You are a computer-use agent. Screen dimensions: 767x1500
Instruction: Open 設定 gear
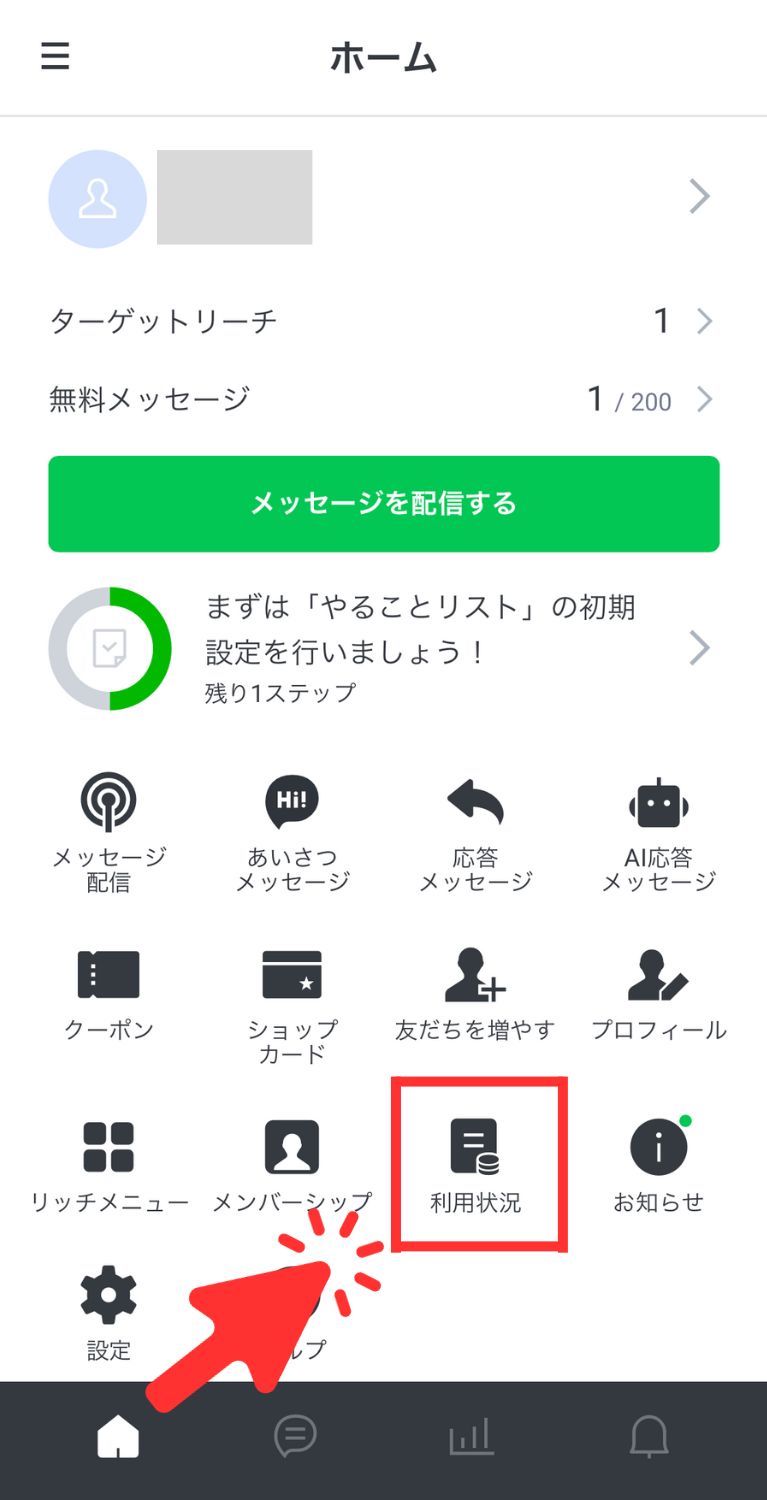108,1312
